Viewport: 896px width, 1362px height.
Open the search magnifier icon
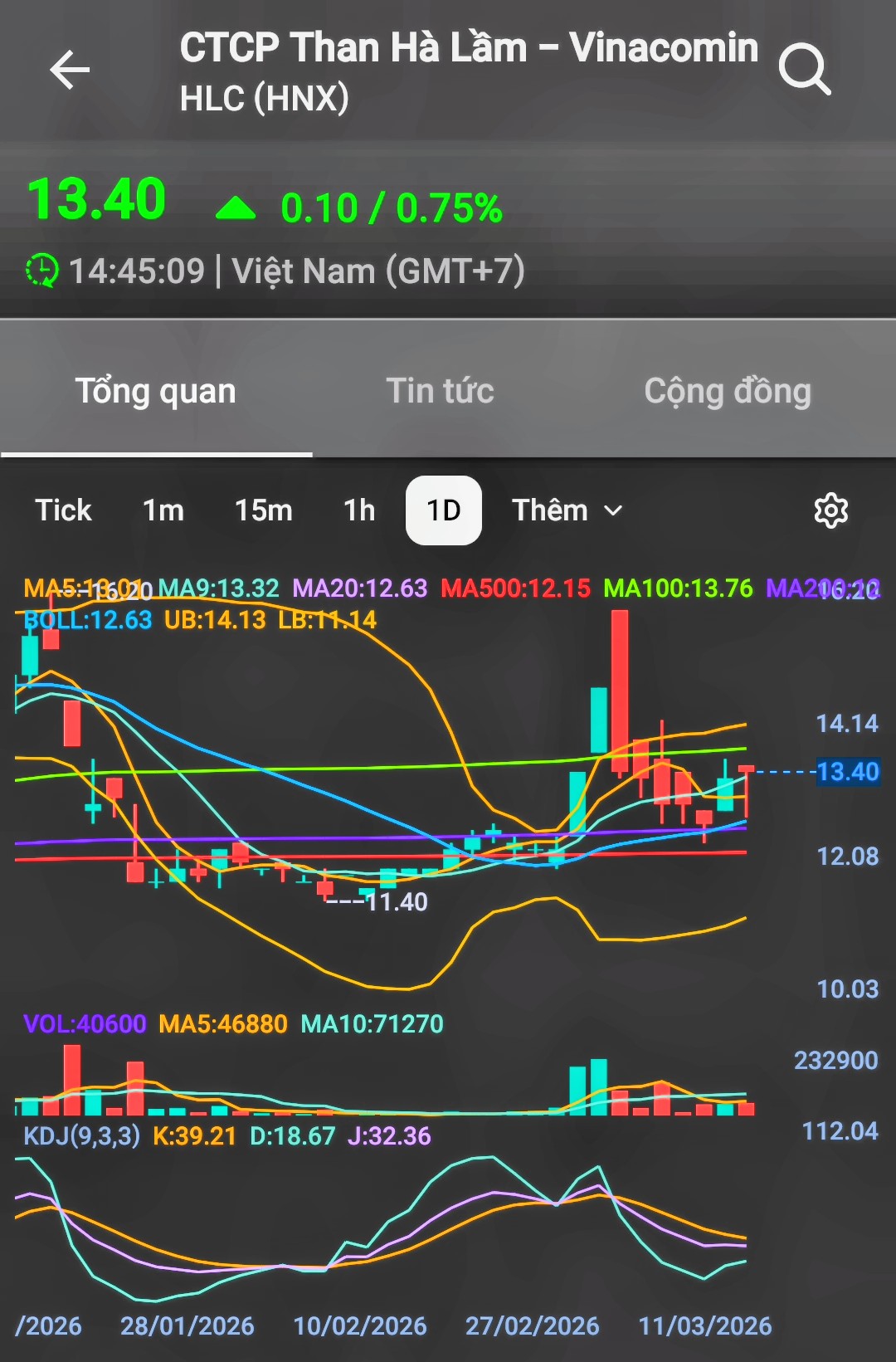[x=804, y=70]
